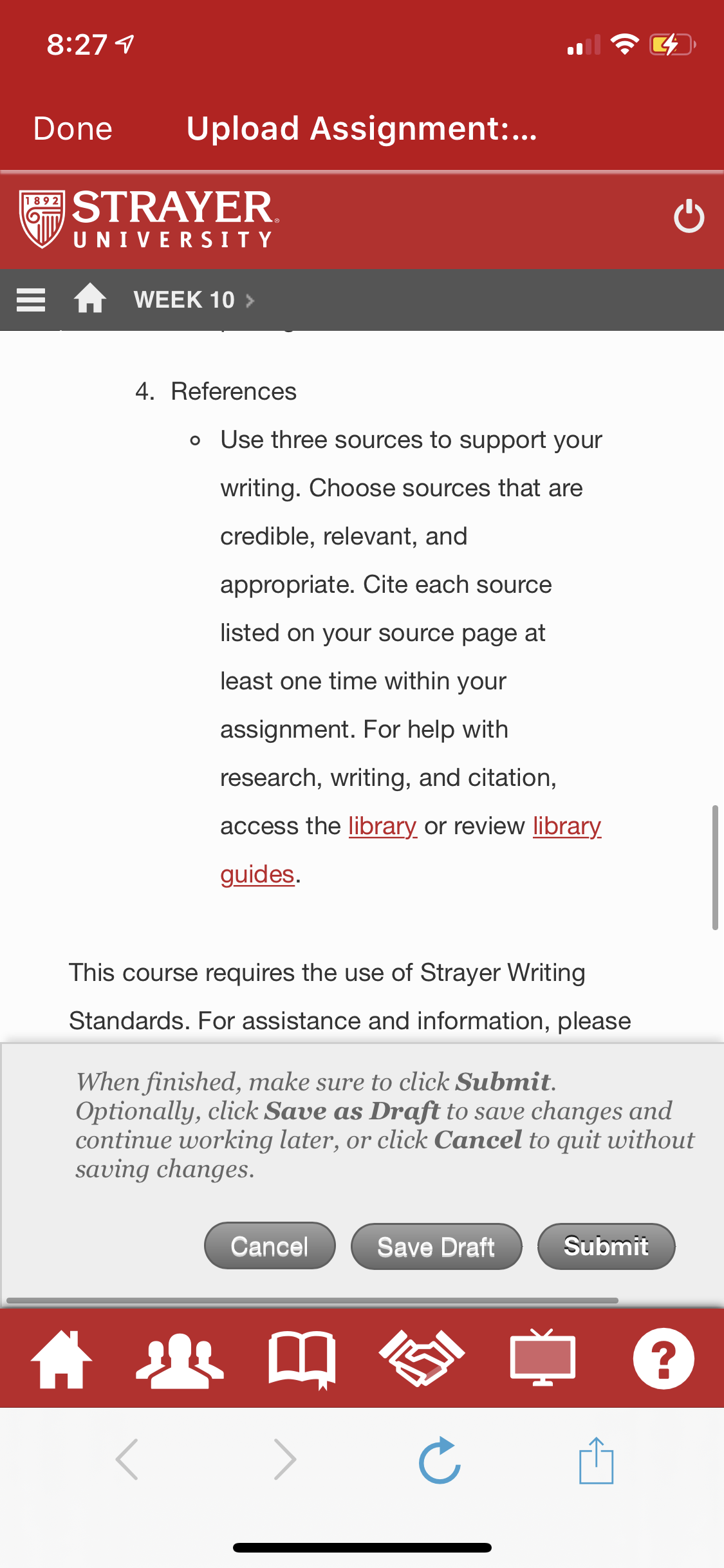
Task: Reload the page with refresh arrow
Action: point(440,1460)
